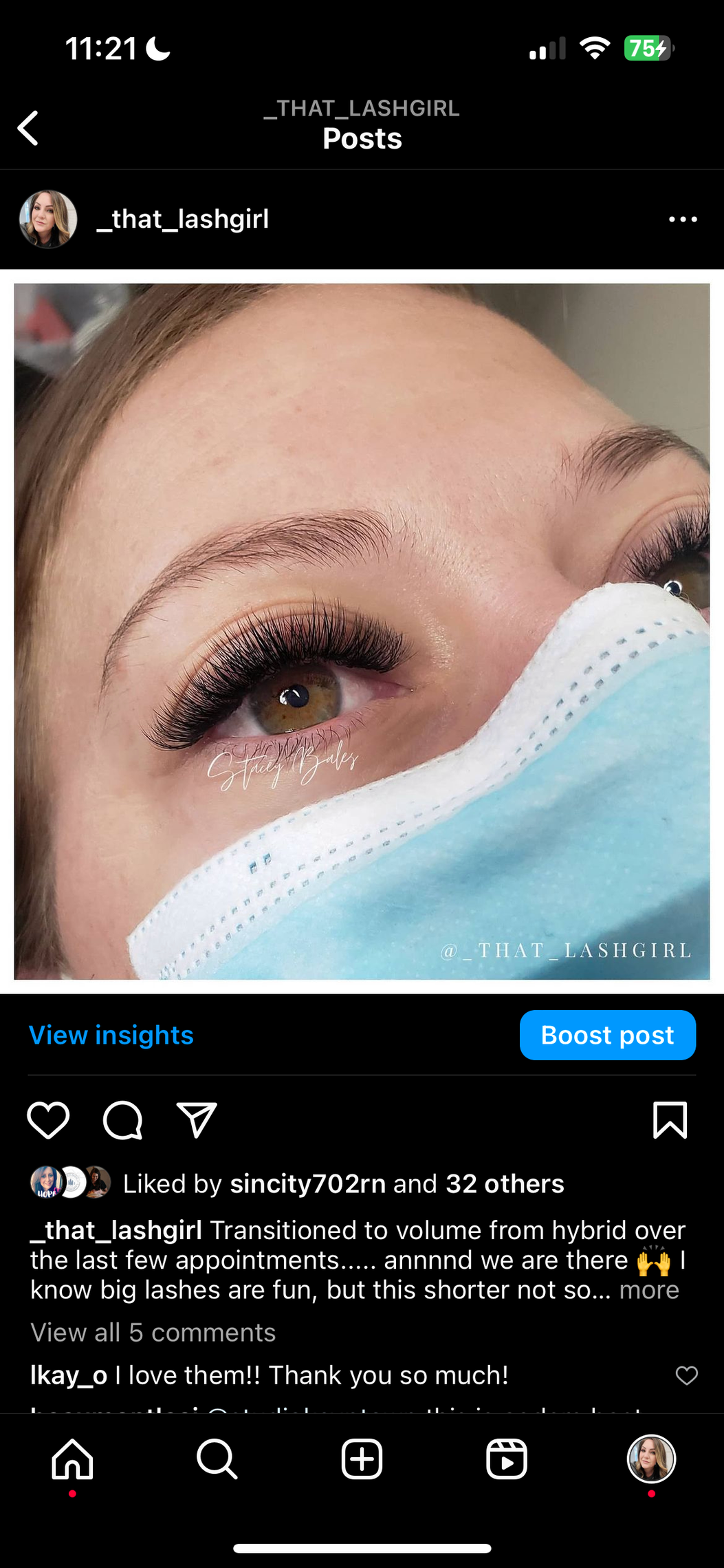Expand the caption with "more"
This screenshot has width=724, height=1568.
pyautogui.click(x=648, y=1290)
